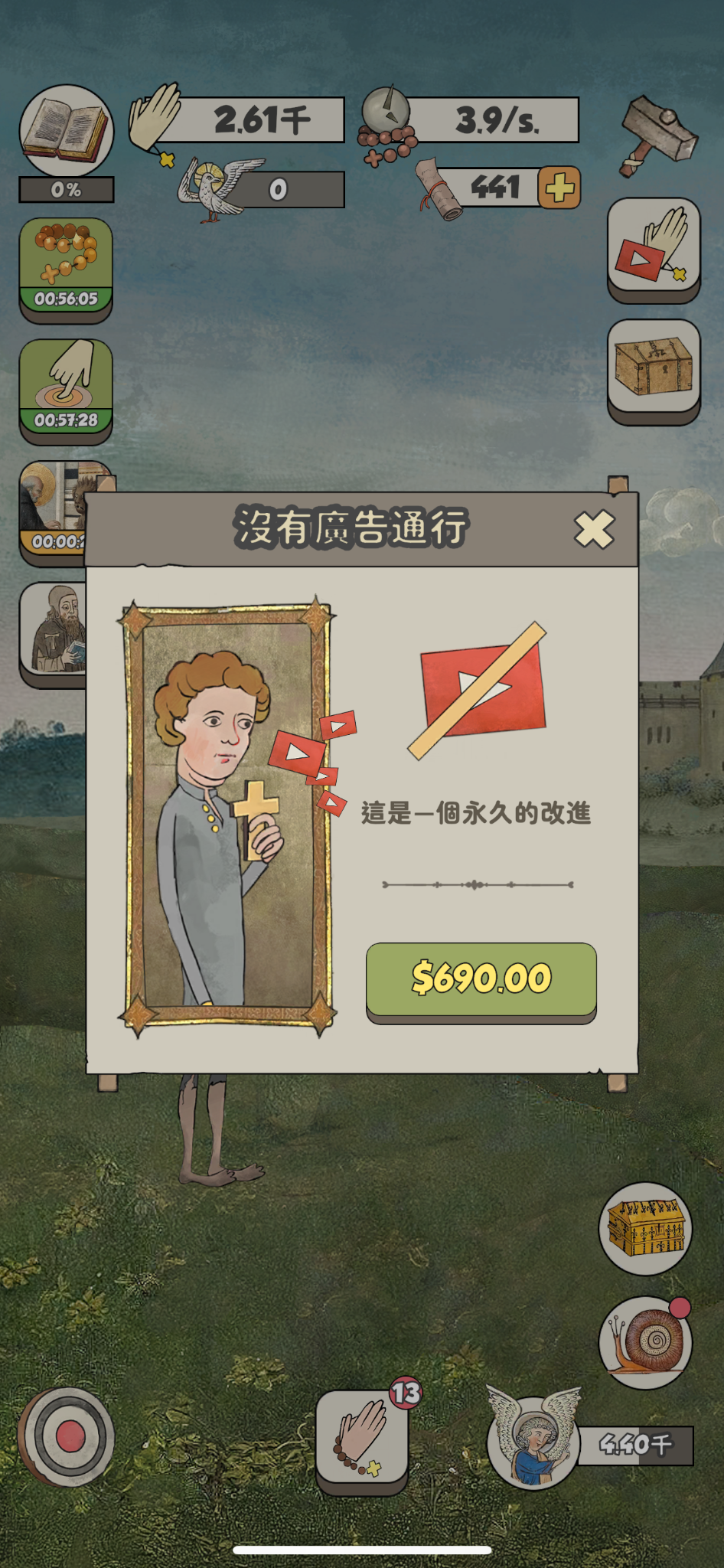Open the bearded monk portrait button

pos(54,631)
